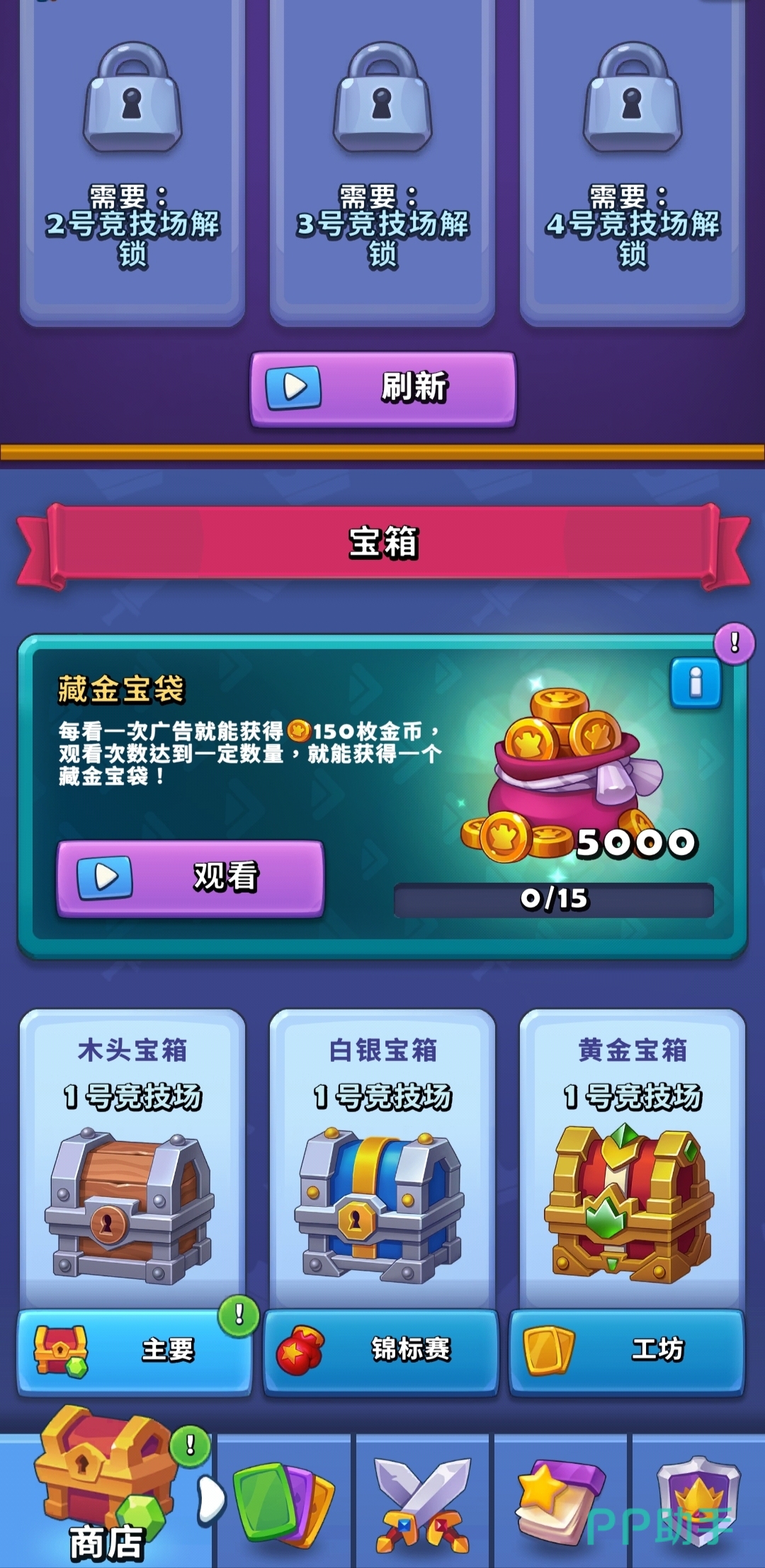Screen dimensions: 765x1568
Task: Switch to the 锦标赛 tab
Action: click(x=381, y=1351)
